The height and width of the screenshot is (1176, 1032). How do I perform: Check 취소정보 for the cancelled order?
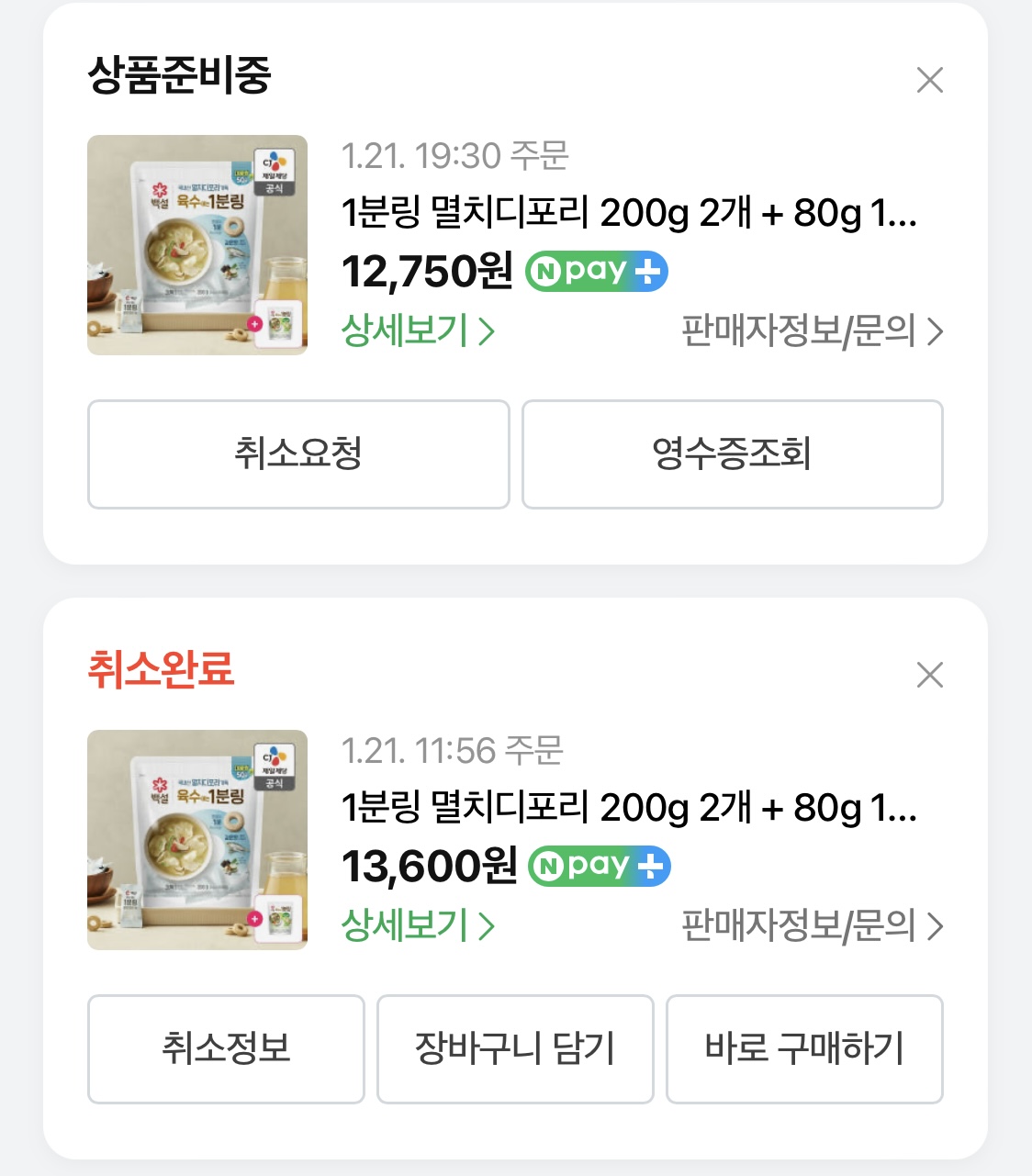coord(226,1048)
